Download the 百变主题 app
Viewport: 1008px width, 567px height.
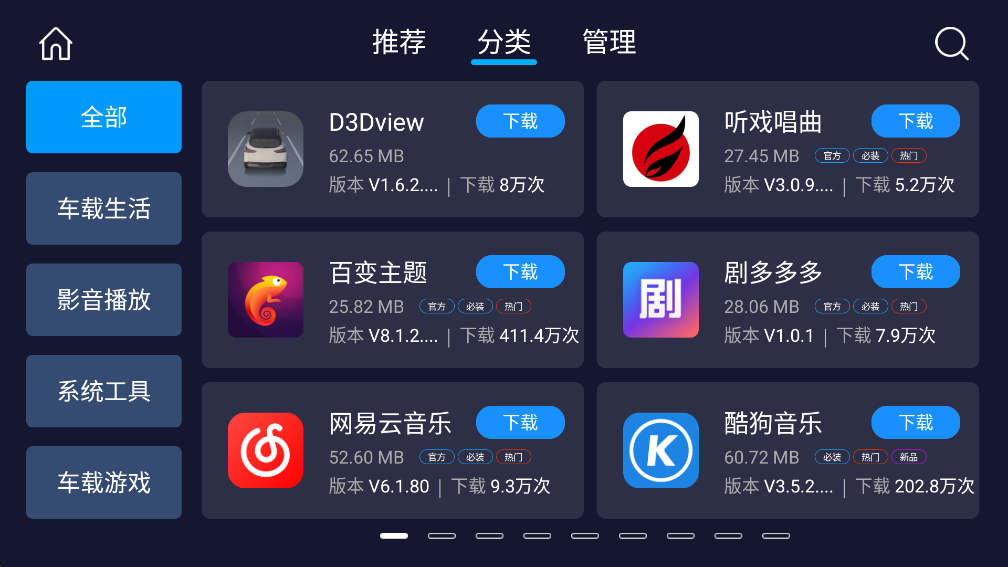coord(520,272)
